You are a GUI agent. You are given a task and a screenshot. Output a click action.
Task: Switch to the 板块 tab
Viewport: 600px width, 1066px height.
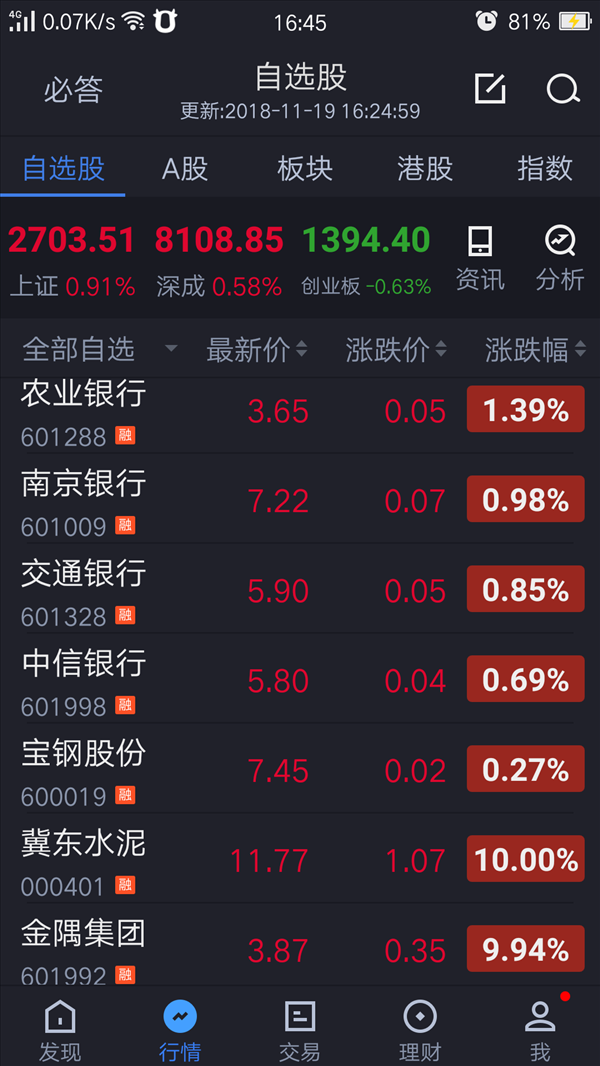305,168
